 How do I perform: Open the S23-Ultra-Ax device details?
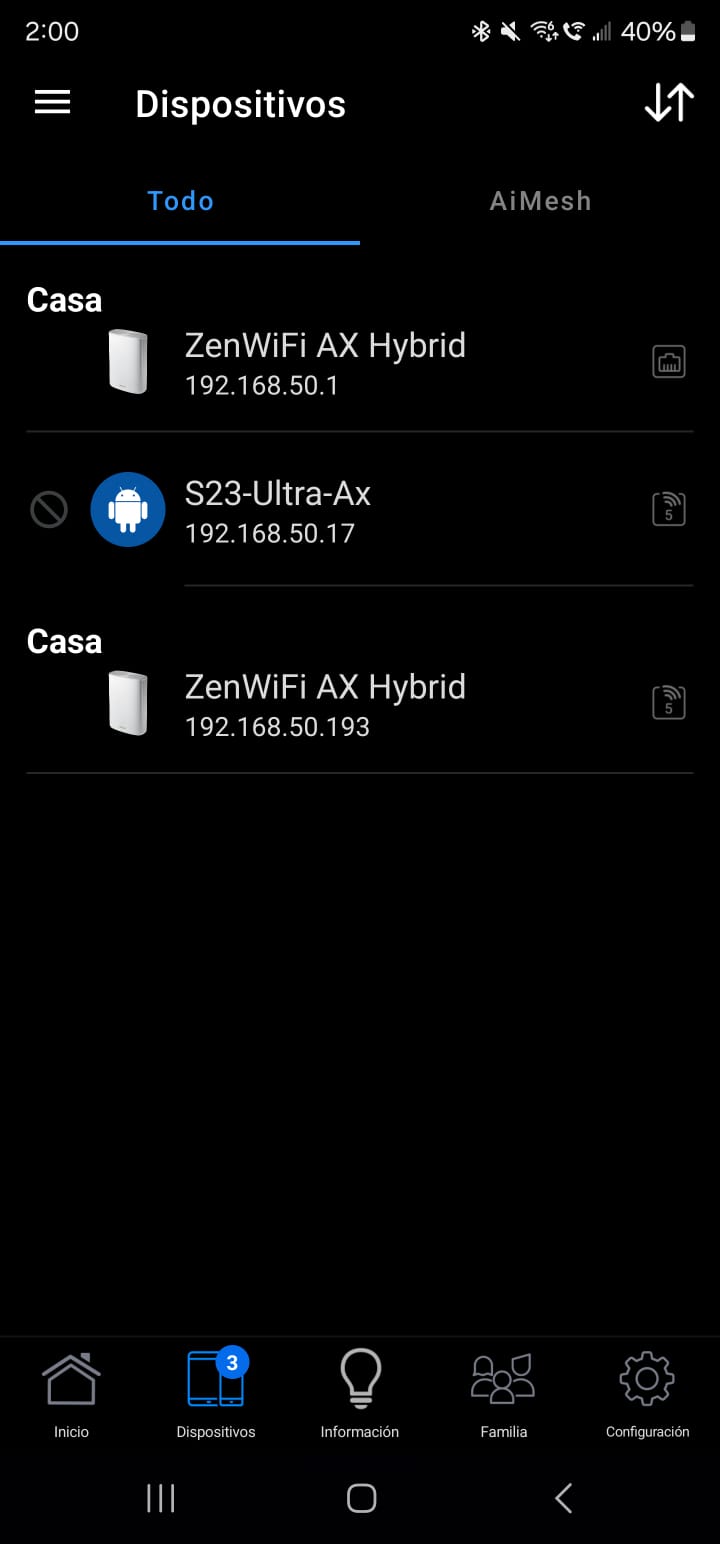coord(278,511)
